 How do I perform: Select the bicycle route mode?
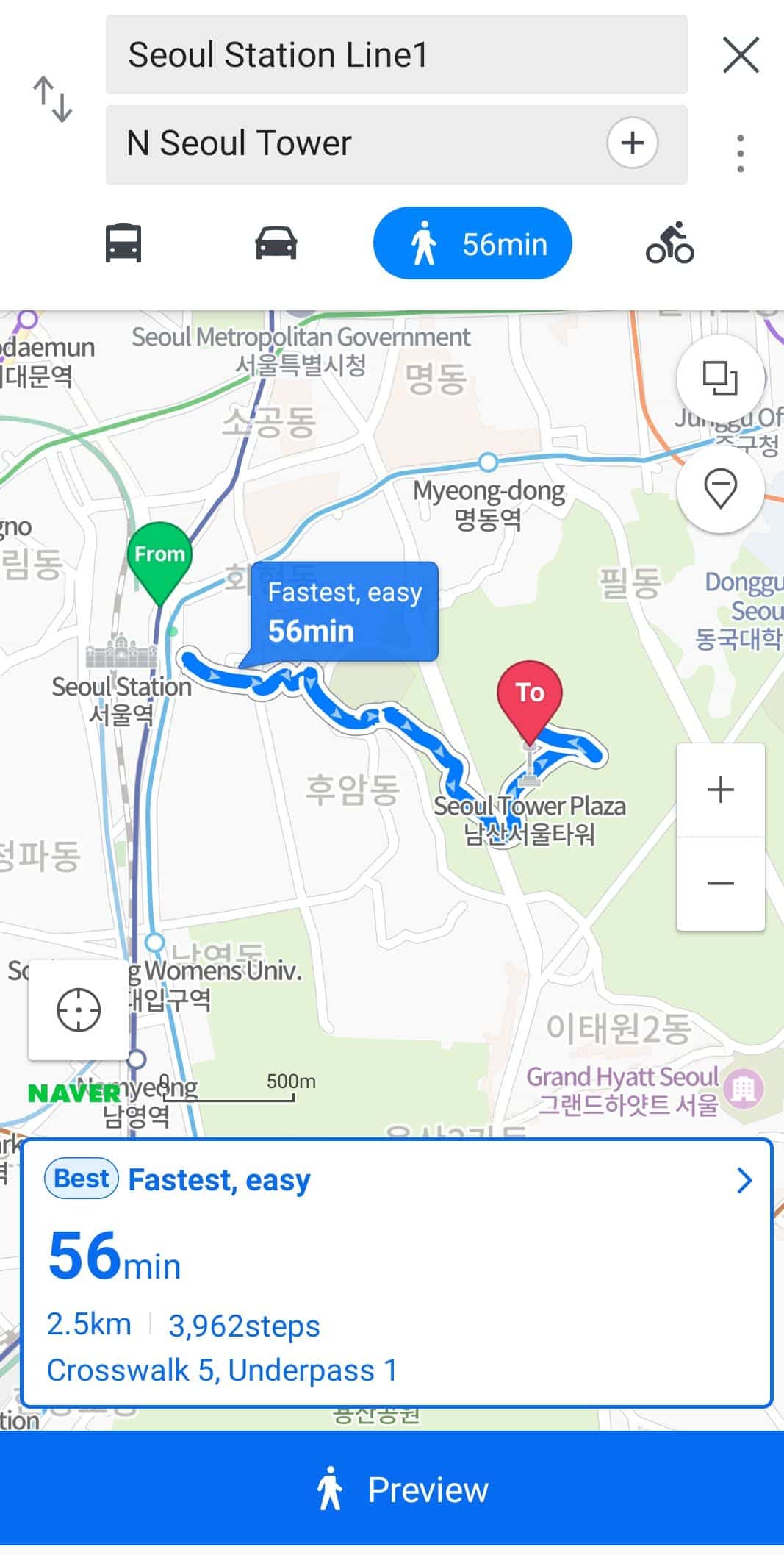[x=670, y=243]
